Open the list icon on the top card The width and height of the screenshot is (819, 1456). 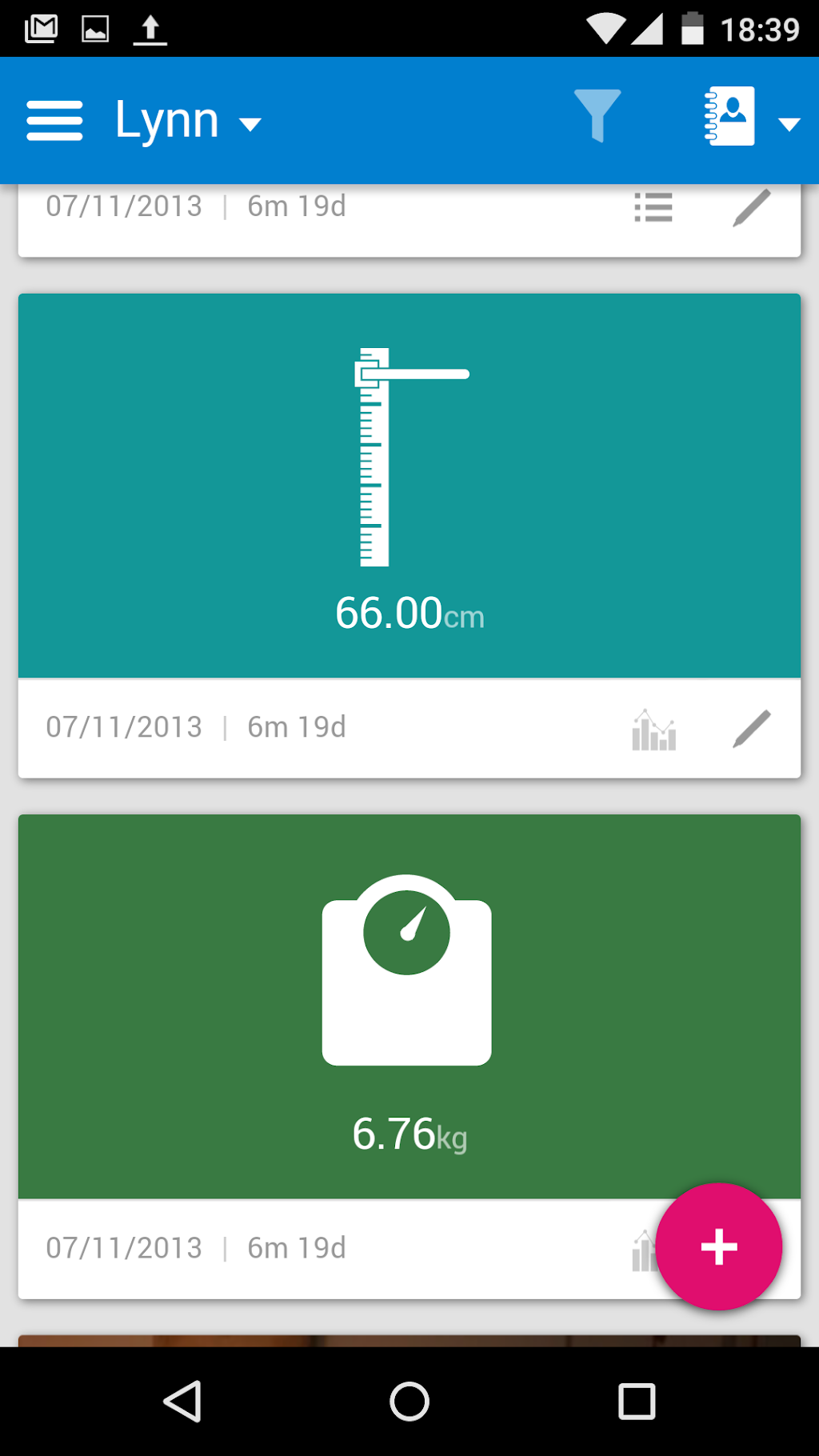(653, 208)
